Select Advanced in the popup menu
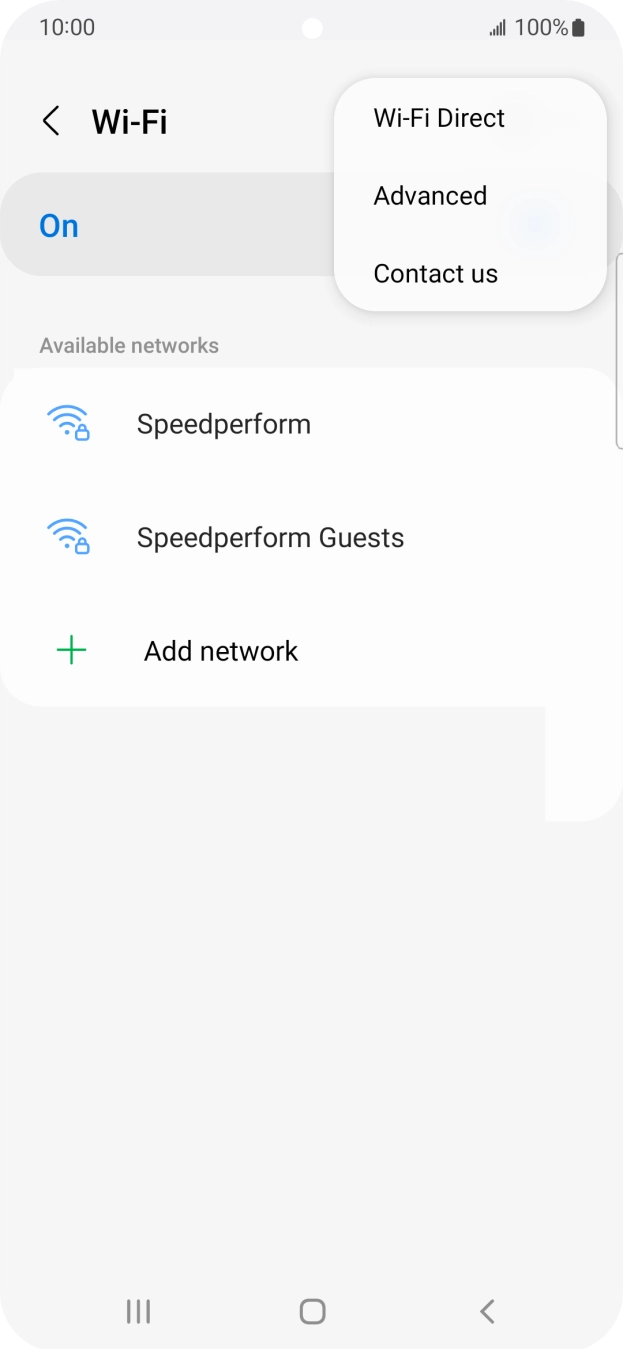 [470, 196]
